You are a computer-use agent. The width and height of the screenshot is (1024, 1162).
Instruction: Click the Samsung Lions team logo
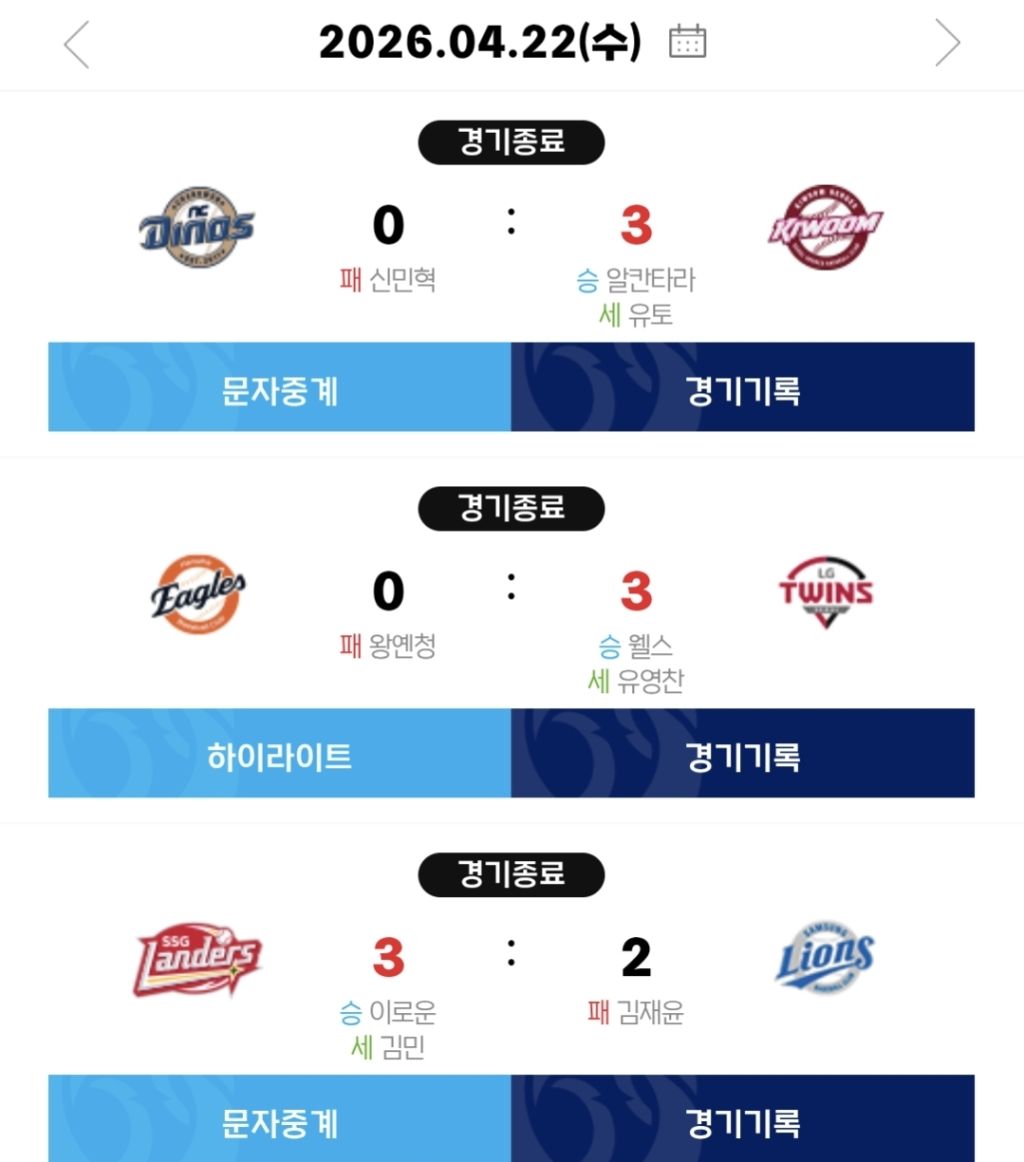click(825, 959)
